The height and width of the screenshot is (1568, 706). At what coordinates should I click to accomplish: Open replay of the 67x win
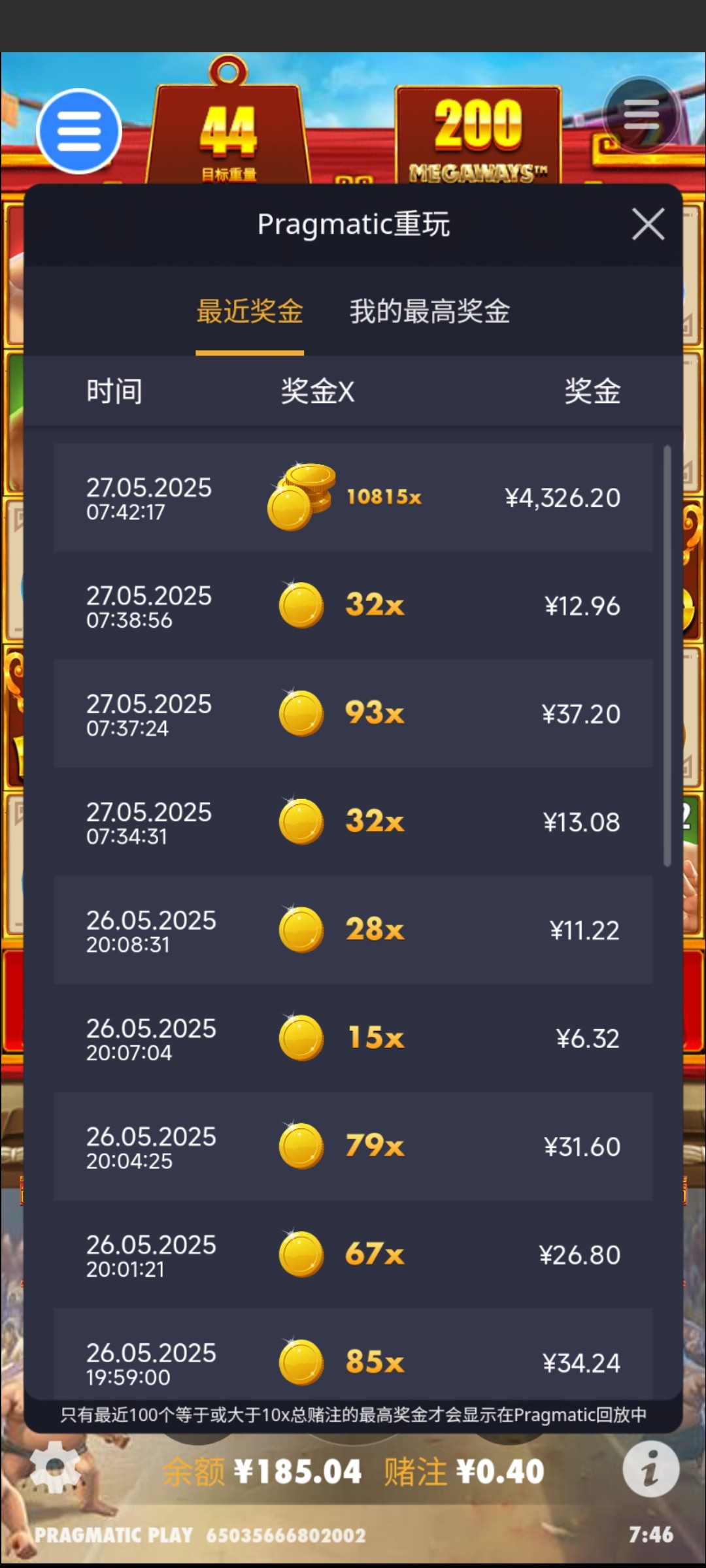[353, 1254]
